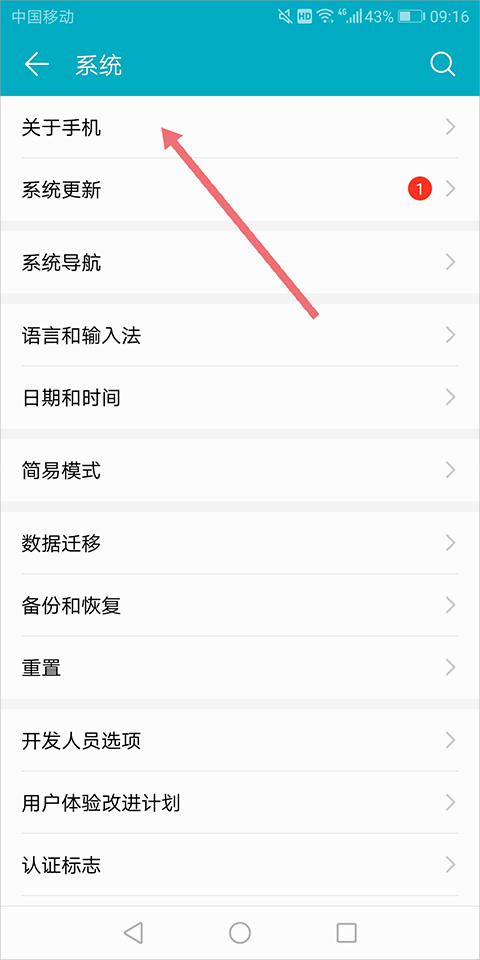
Task: Open 开发人员选项 (Developer options)
Action: pos(240,740)
